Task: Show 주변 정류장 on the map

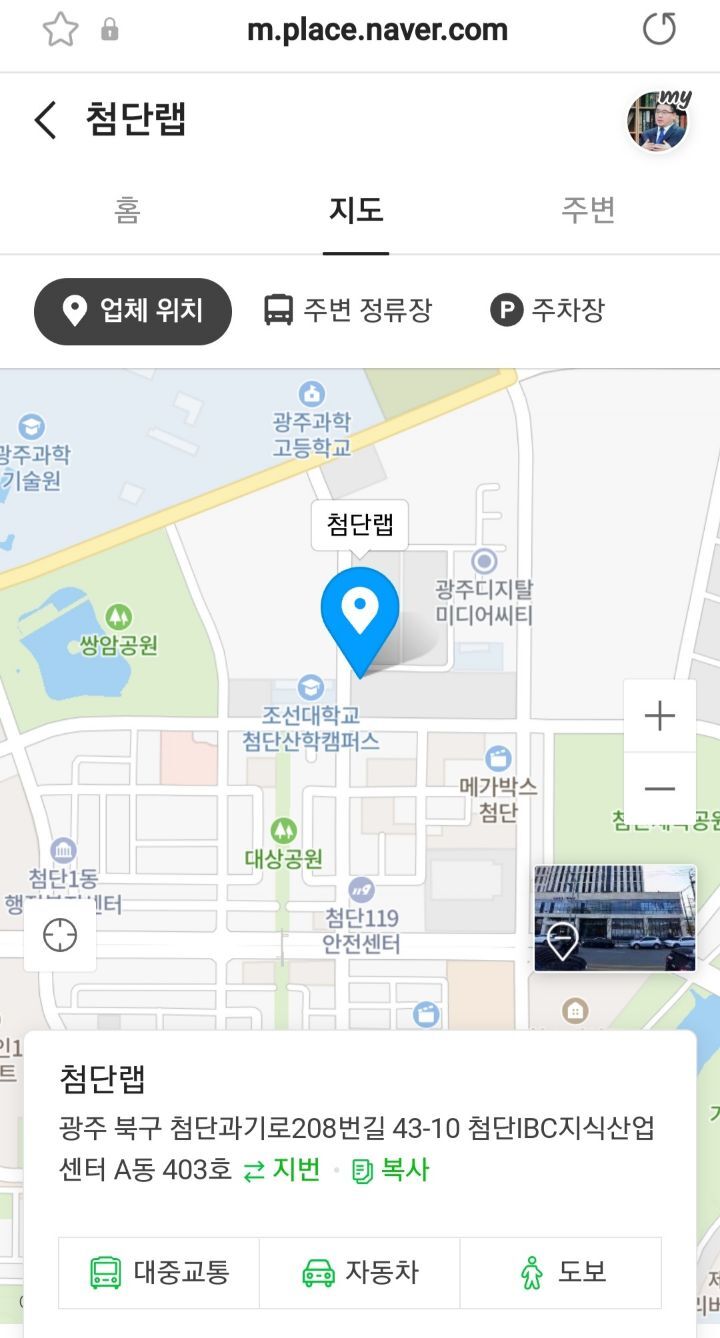Action: tap(348, 311)
